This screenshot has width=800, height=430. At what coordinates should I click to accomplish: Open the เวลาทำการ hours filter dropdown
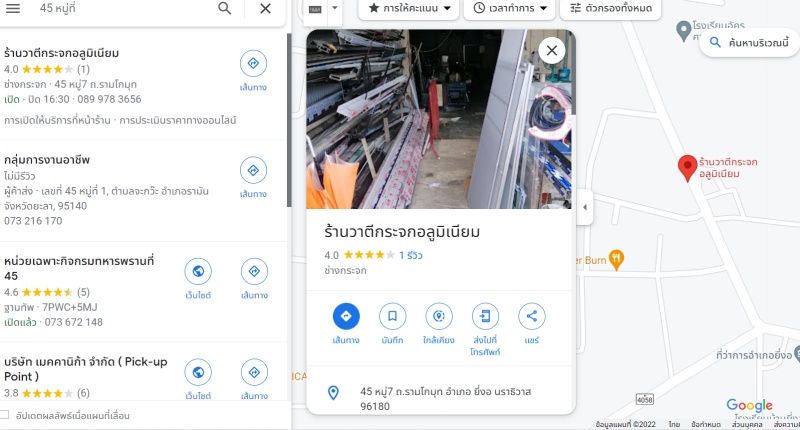pos(511,9)
